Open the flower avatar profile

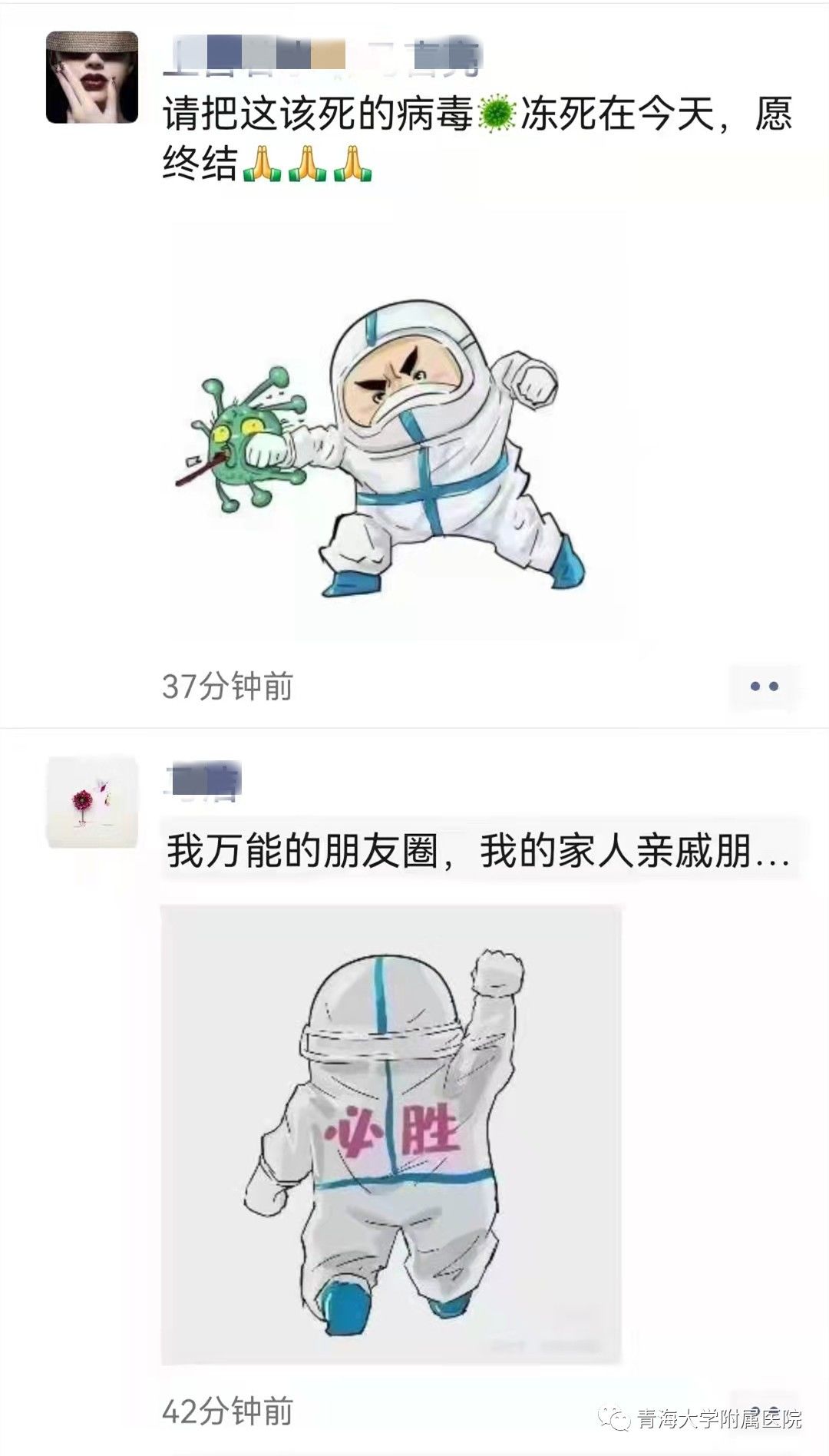[x=92, y=802]
